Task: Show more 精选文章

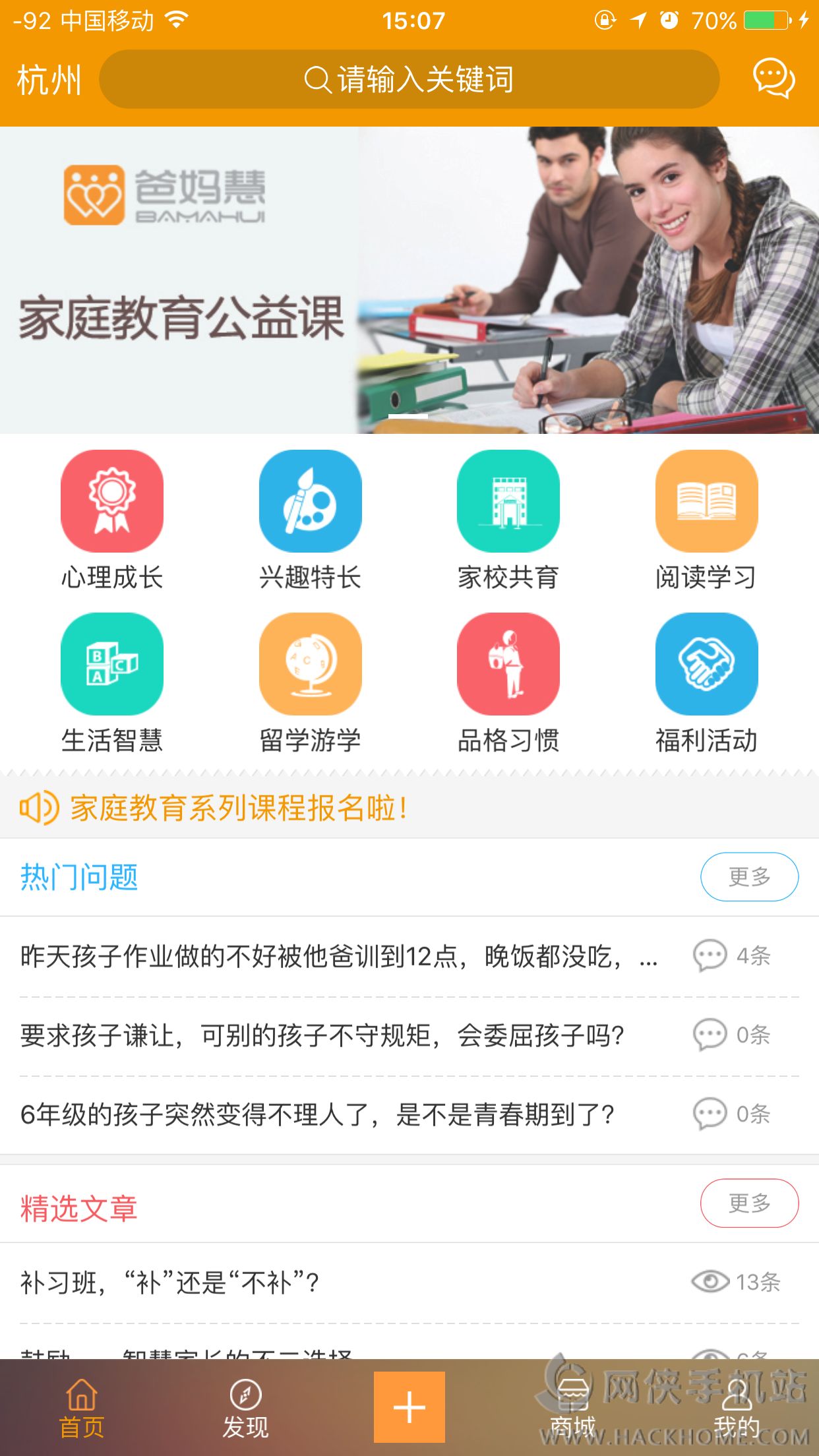Action: pyautogui.click(x=749, y=1203)
